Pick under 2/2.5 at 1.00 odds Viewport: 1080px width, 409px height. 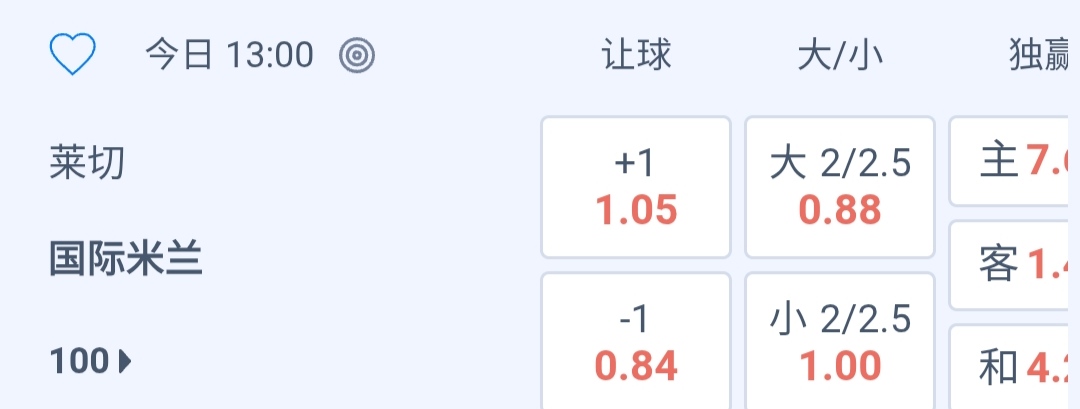click(840, 343)
